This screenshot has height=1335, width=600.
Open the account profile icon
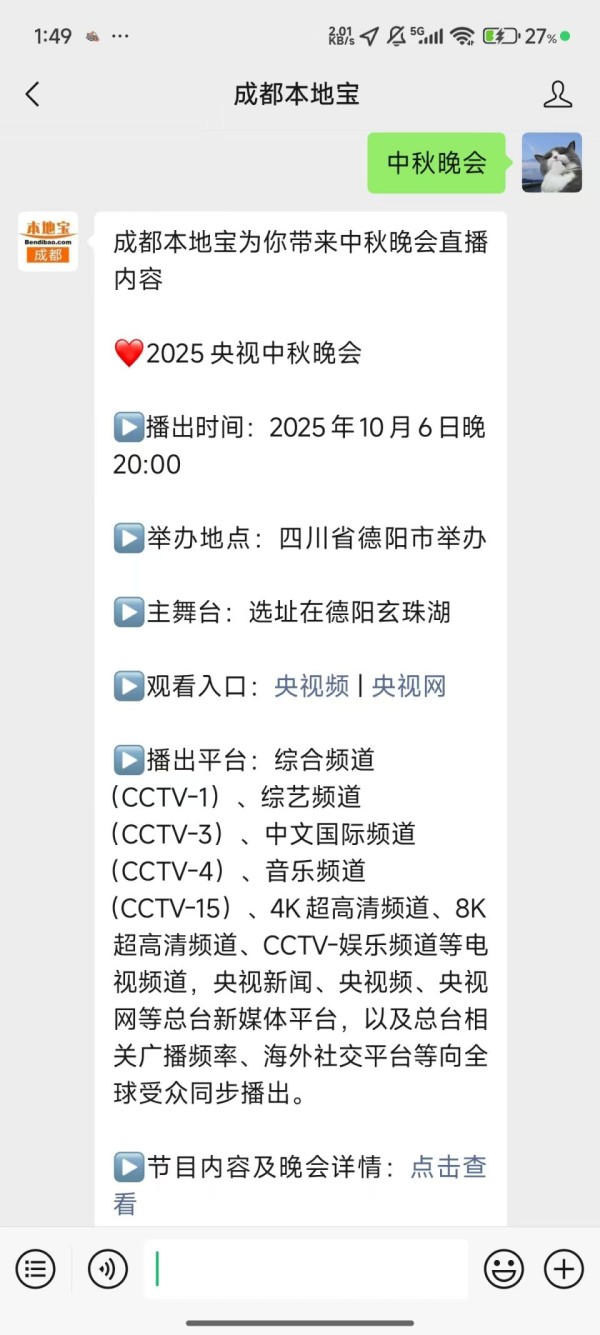(557, 95)
